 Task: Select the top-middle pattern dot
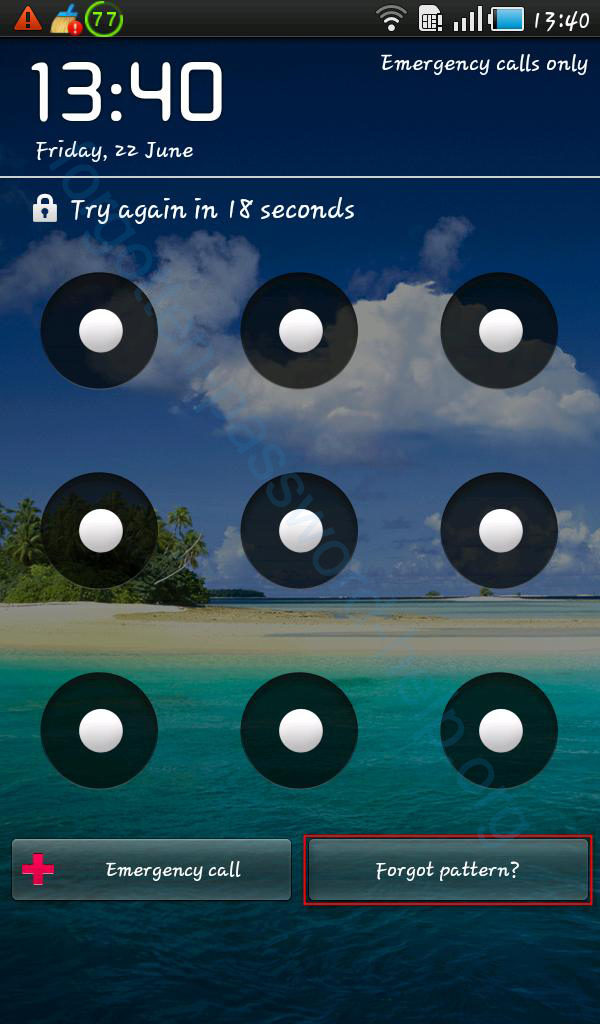pos(300,330)
